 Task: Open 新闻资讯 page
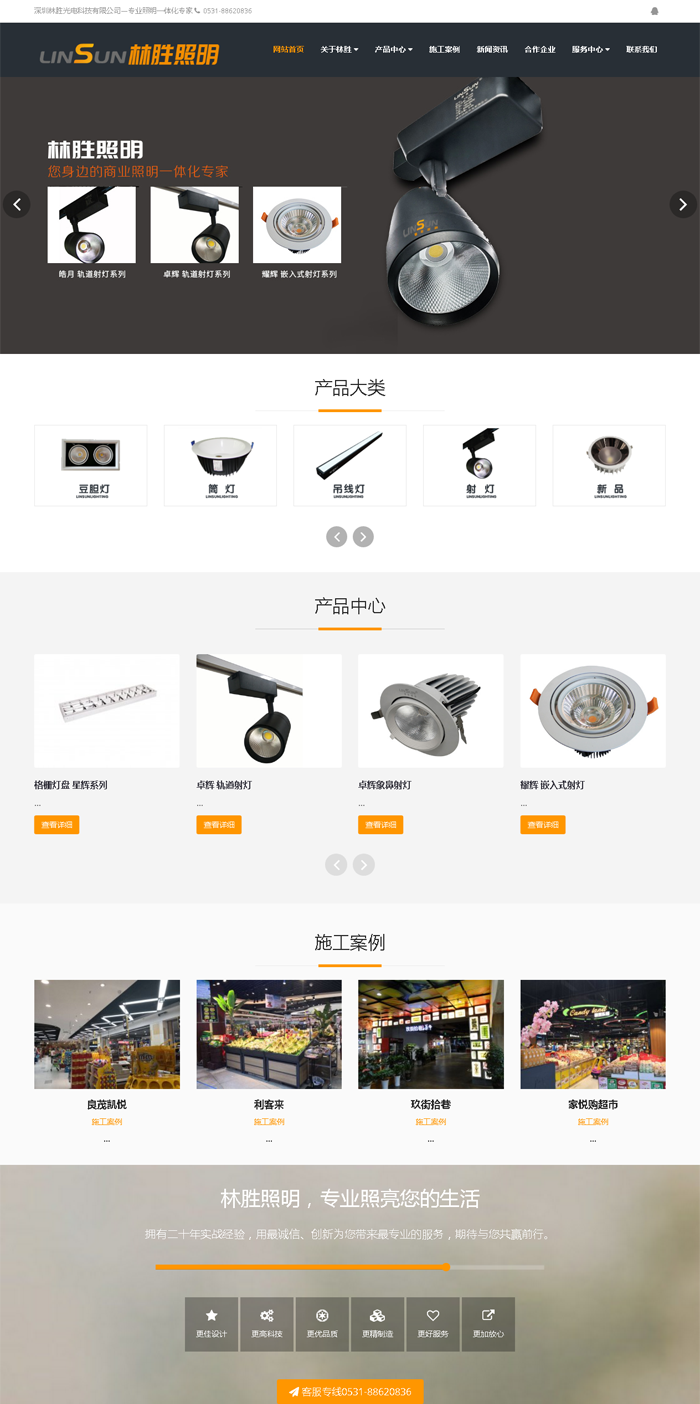(492, 49)
